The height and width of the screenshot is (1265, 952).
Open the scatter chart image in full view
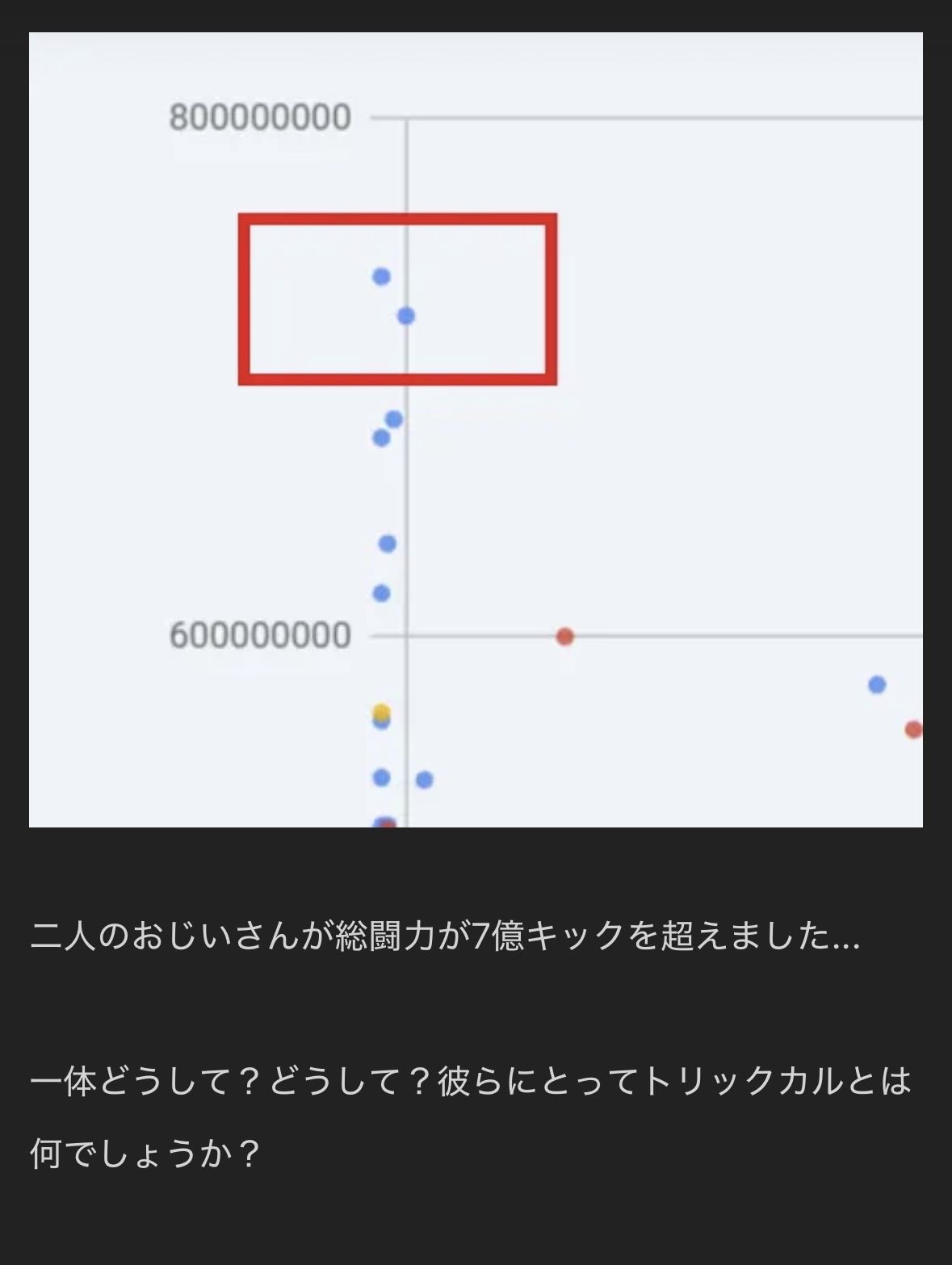(476, 429)
